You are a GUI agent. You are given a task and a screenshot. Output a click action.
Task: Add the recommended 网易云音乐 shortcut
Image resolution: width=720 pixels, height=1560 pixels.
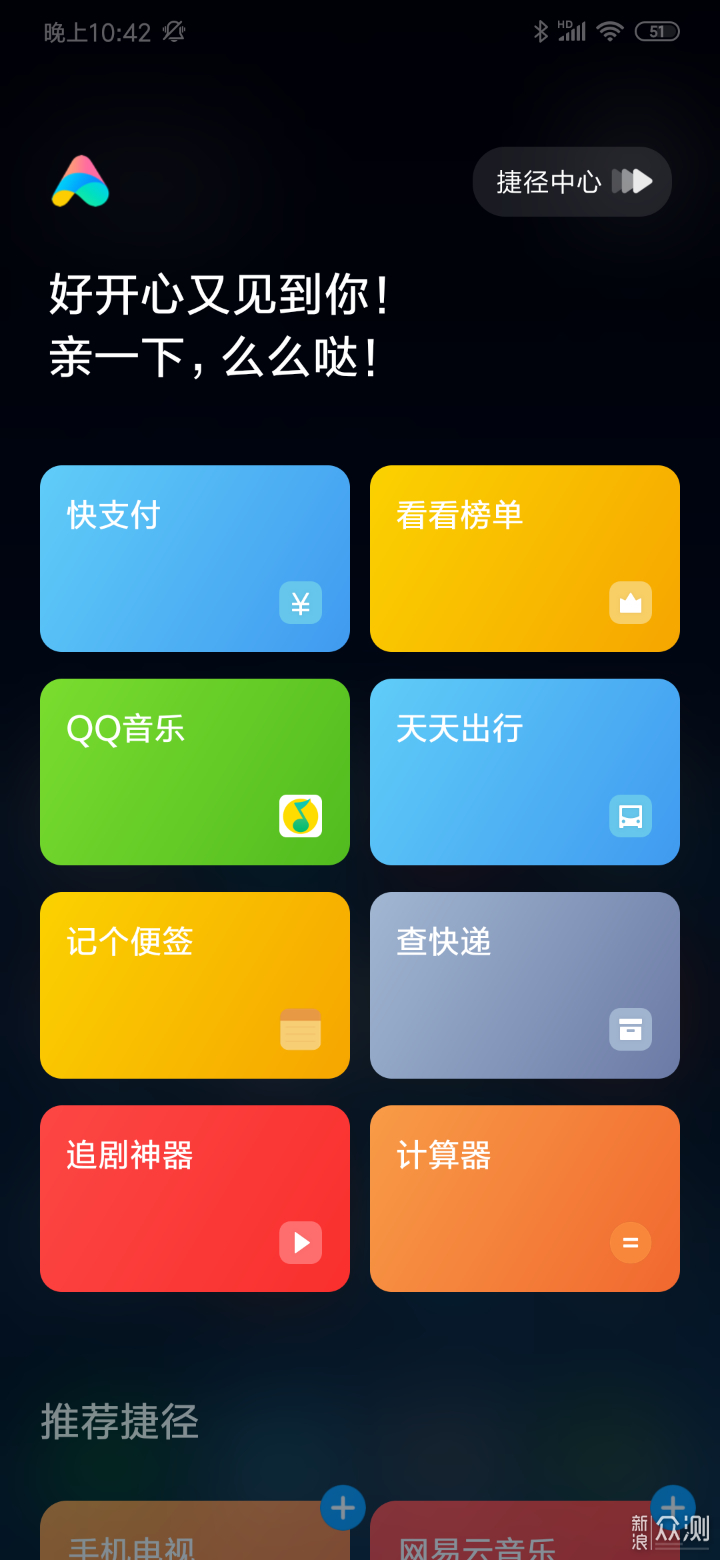(673, 1508)
